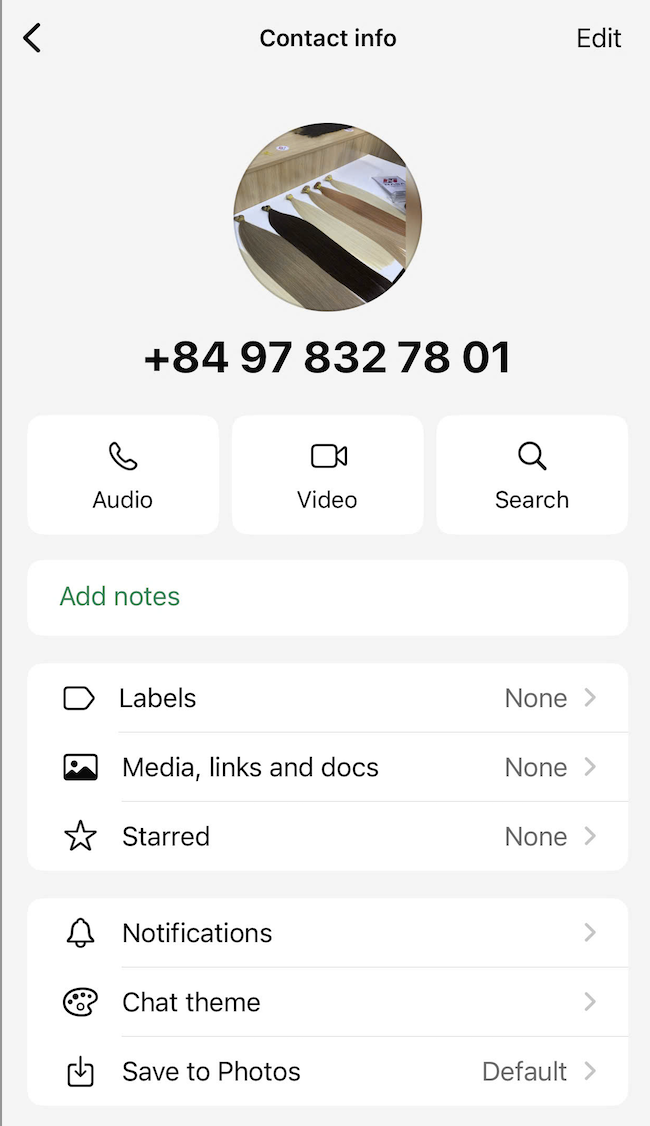
Task: Search within this chat
Action: 531,475
